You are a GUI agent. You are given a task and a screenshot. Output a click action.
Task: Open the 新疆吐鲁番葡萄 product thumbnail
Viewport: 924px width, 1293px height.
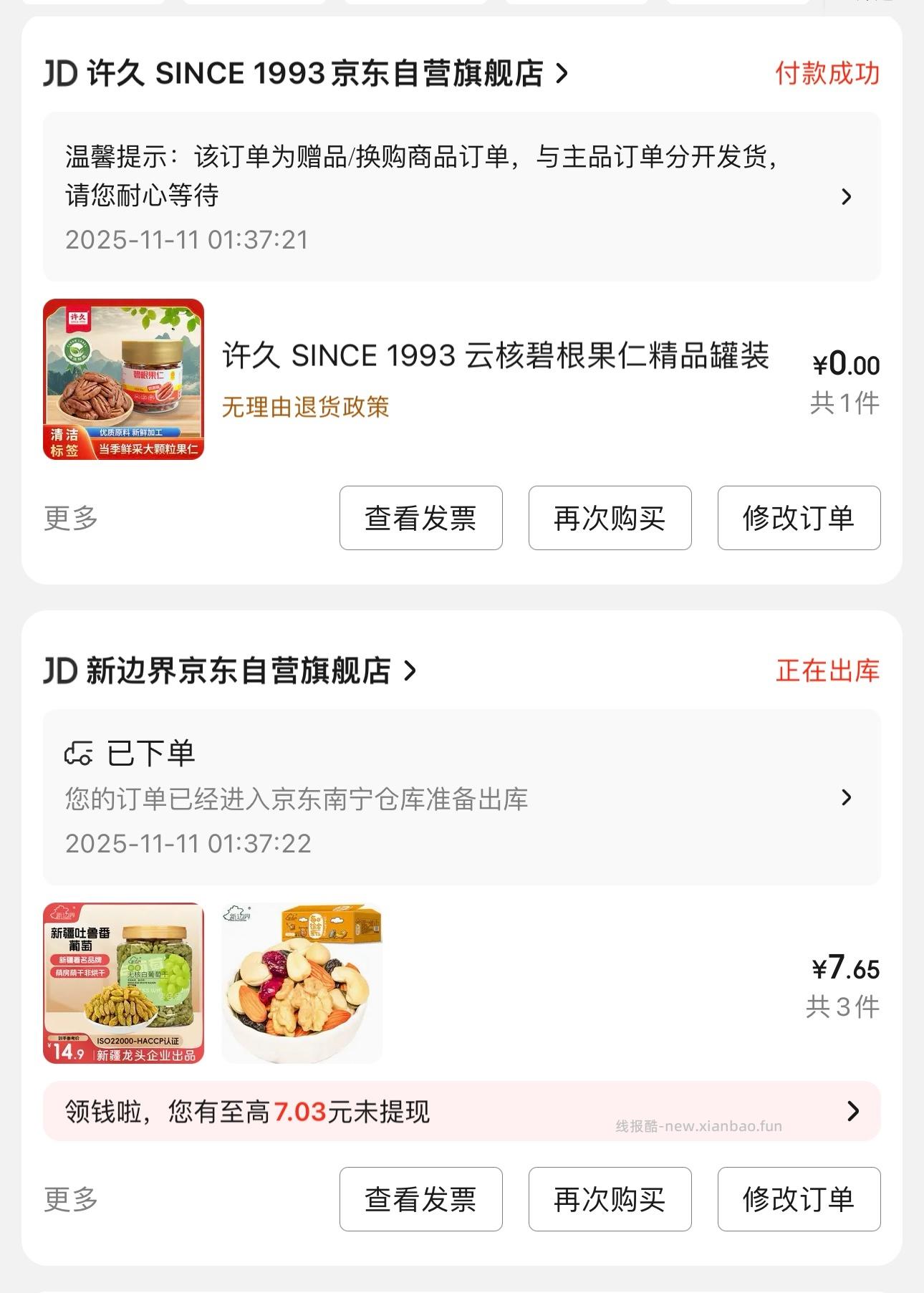click(x=124, y=983)
